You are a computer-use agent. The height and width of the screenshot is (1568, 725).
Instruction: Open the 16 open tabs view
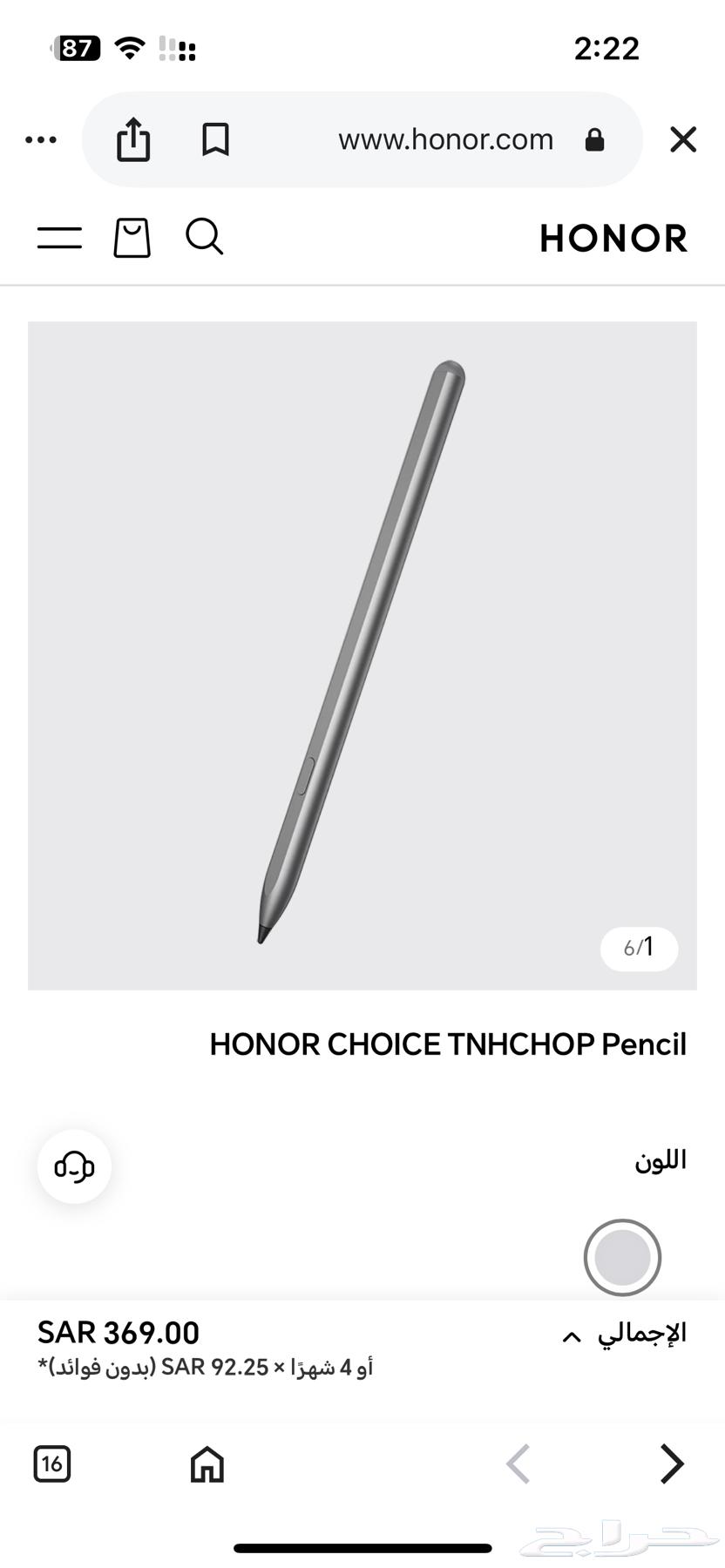pos(52,1463)
